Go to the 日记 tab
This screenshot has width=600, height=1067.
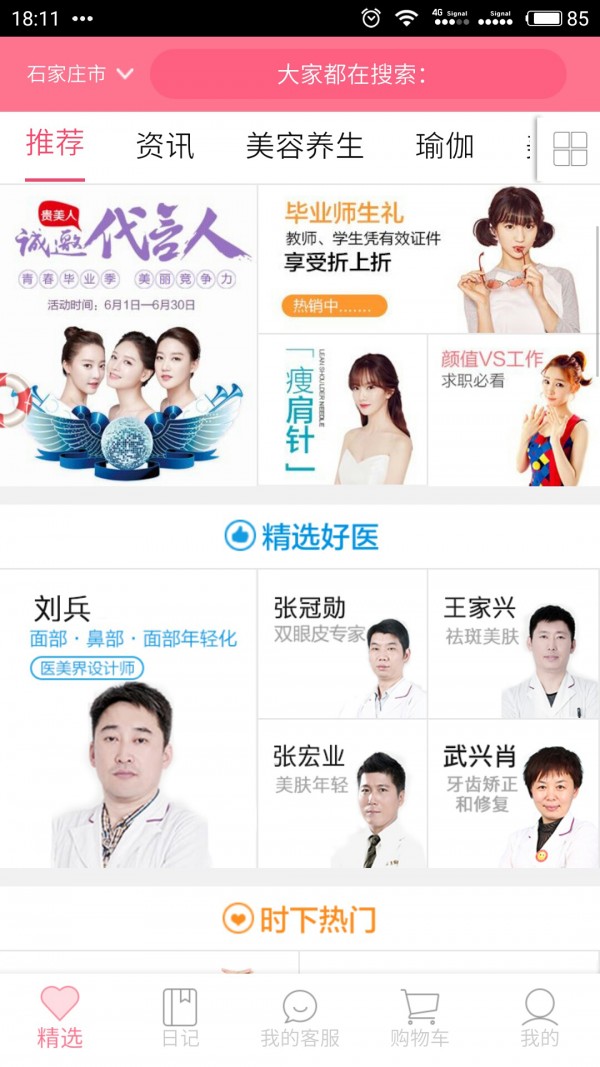pyautogui.click(x=180, y=1018)
